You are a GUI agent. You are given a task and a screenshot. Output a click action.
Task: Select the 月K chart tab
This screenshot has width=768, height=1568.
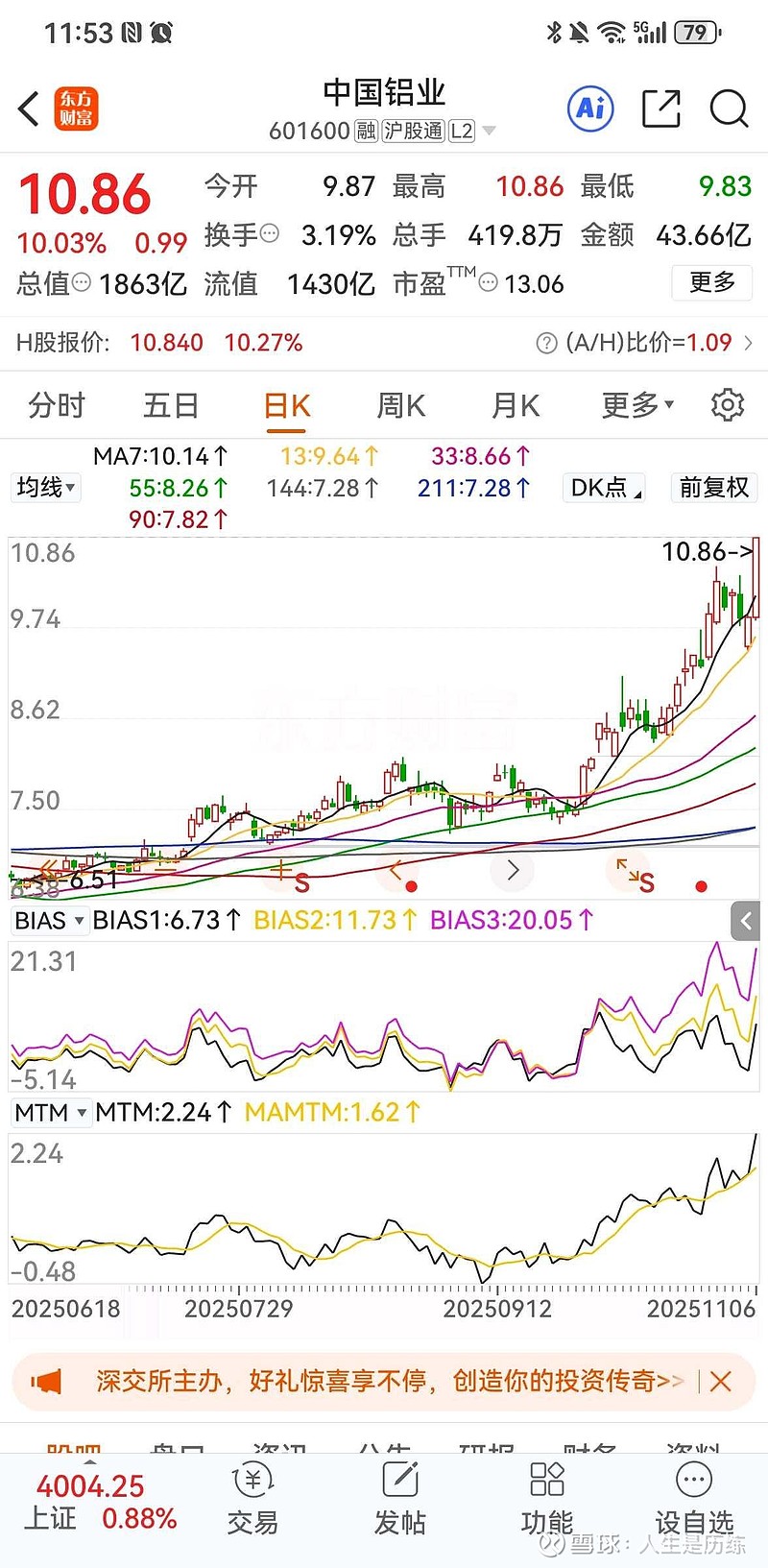click(x=516, y=406)
